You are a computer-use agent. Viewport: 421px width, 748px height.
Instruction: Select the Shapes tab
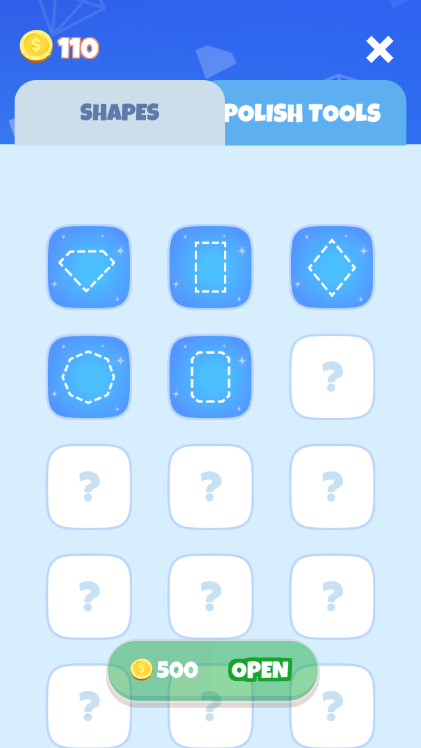point(120,113)
